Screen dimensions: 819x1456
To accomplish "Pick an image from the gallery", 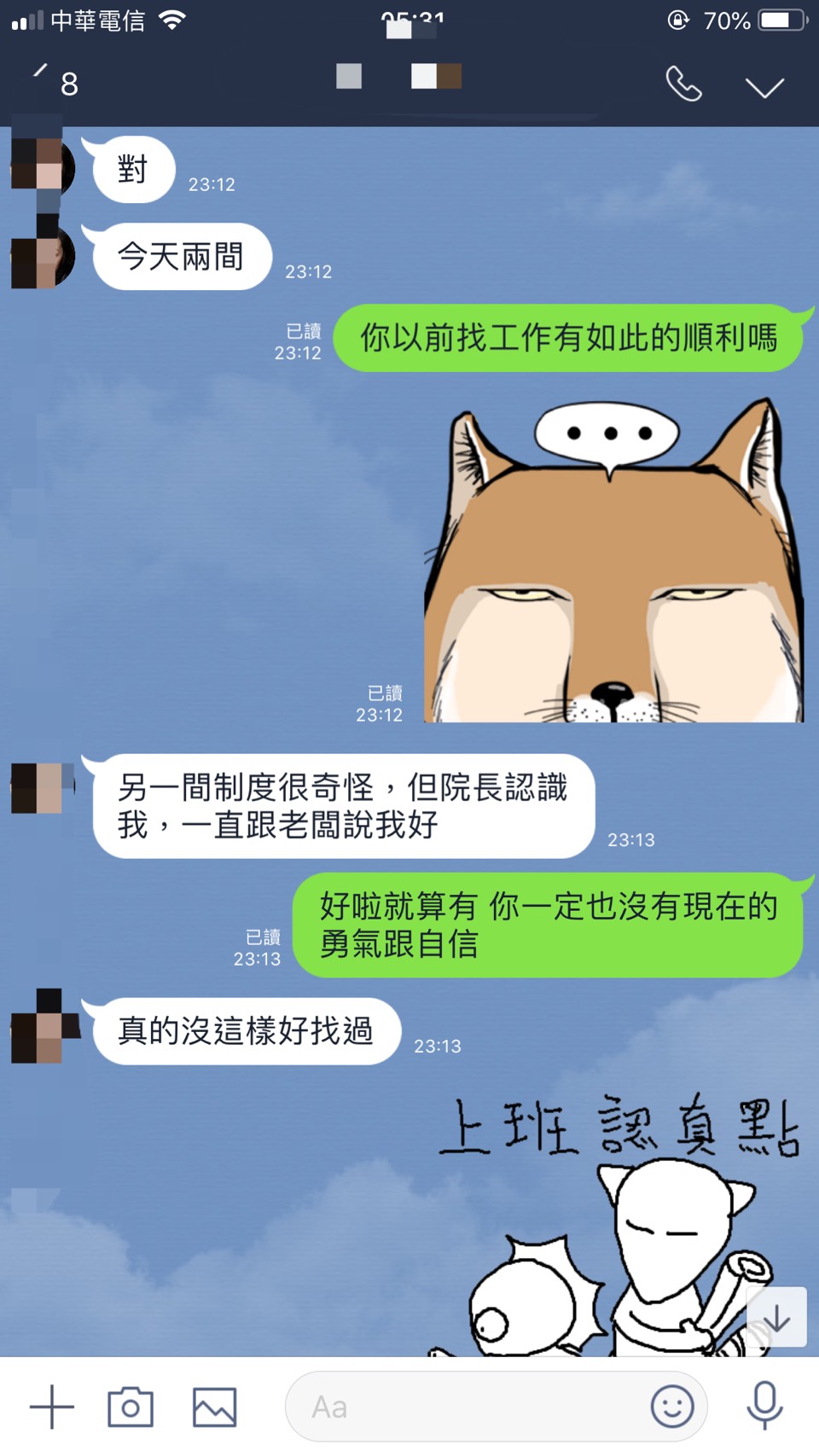I will (214, 1407).
